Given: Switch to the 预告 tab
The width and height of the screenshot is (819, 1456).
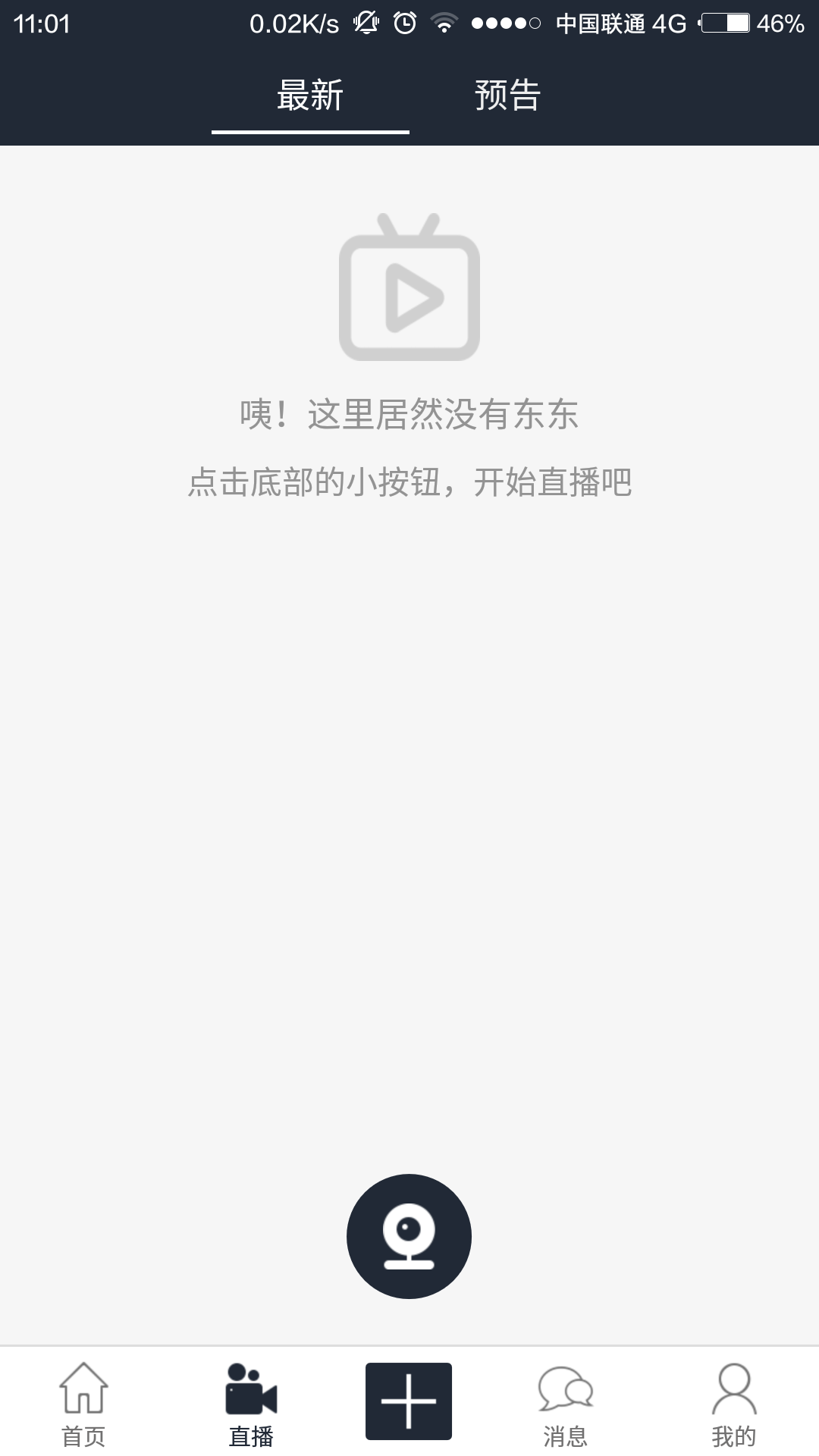Looking at the screenshot, I should [x=507, y=96].
